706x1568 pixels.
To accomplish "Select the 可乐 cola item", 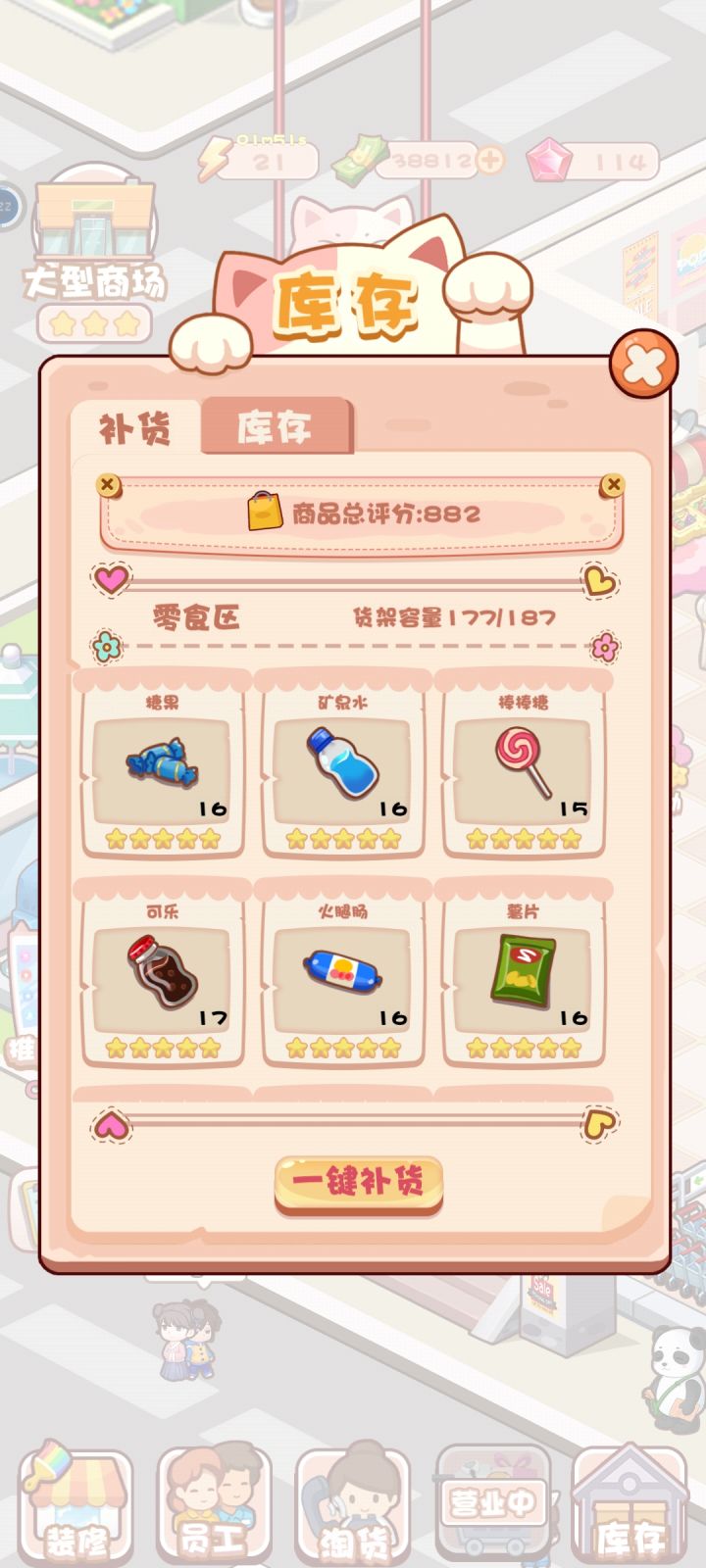I will (x=160, y=975).
